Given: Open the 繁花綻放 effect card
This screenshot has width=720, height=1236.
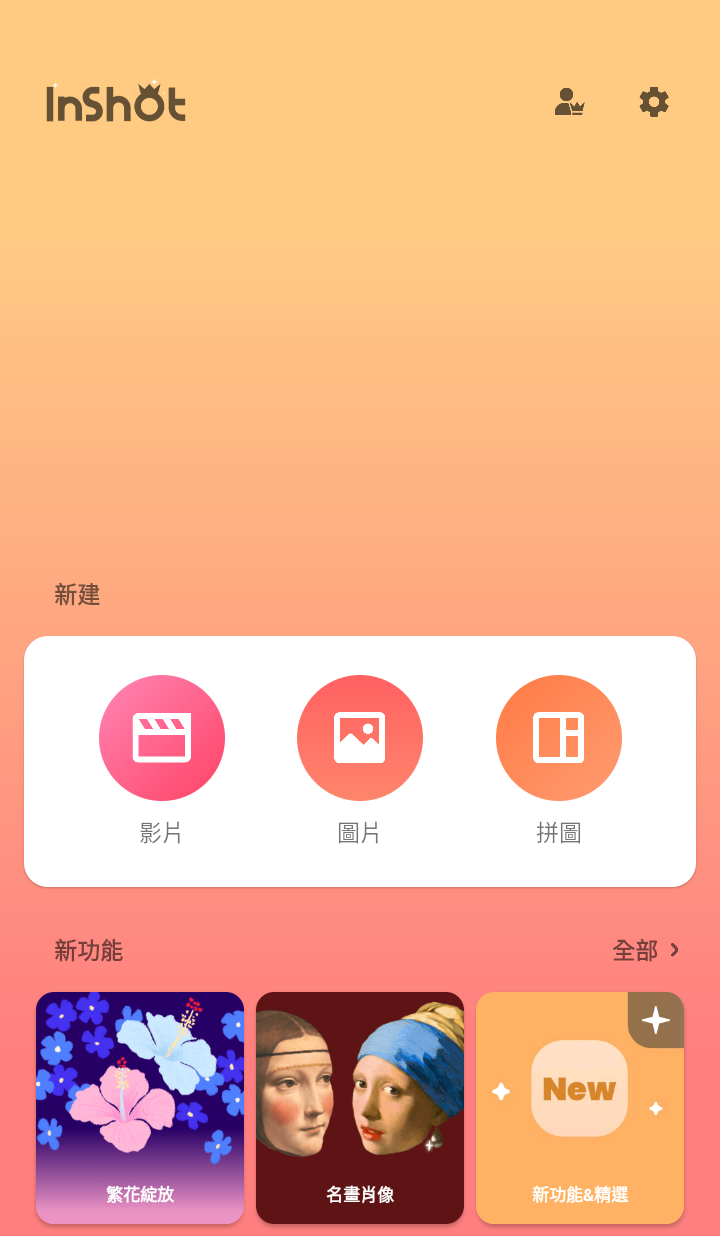Looking at the screenshot, I should coord(140,1107).
